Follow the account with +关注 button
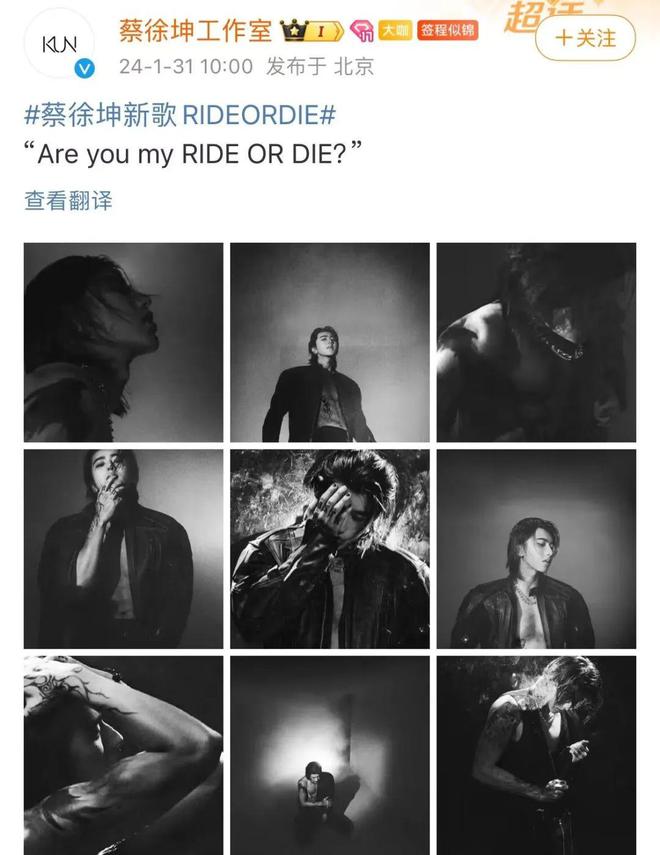Screen dimensions: 660x855 (x=585, y=39)
